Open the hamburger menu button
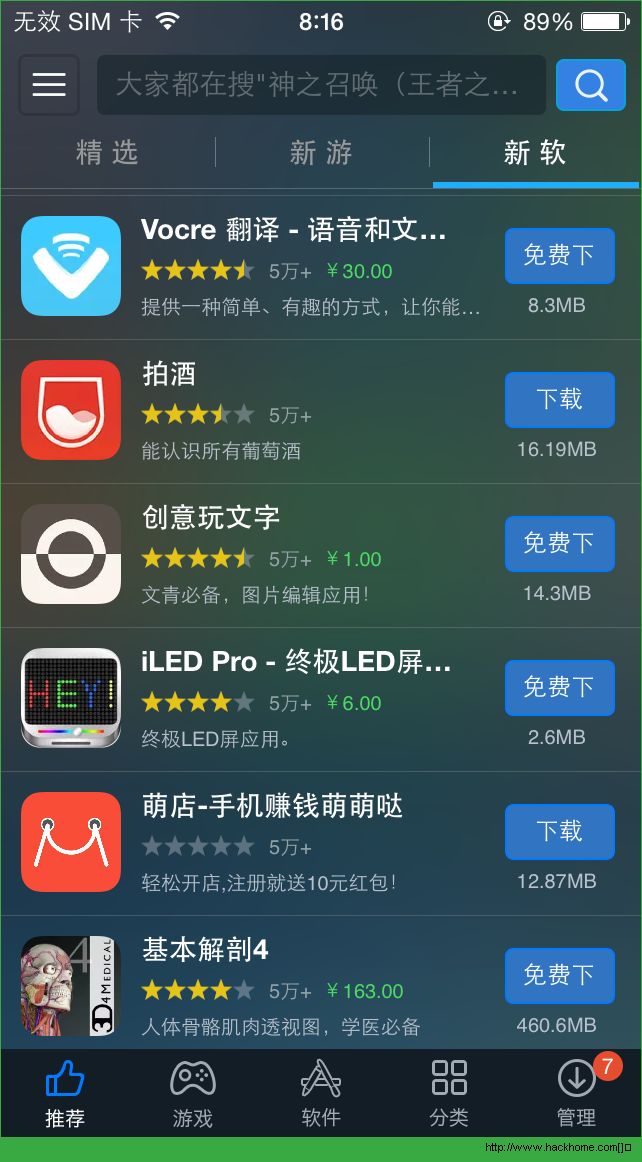Screen dimensions: 642x1162 coord(48,85)
